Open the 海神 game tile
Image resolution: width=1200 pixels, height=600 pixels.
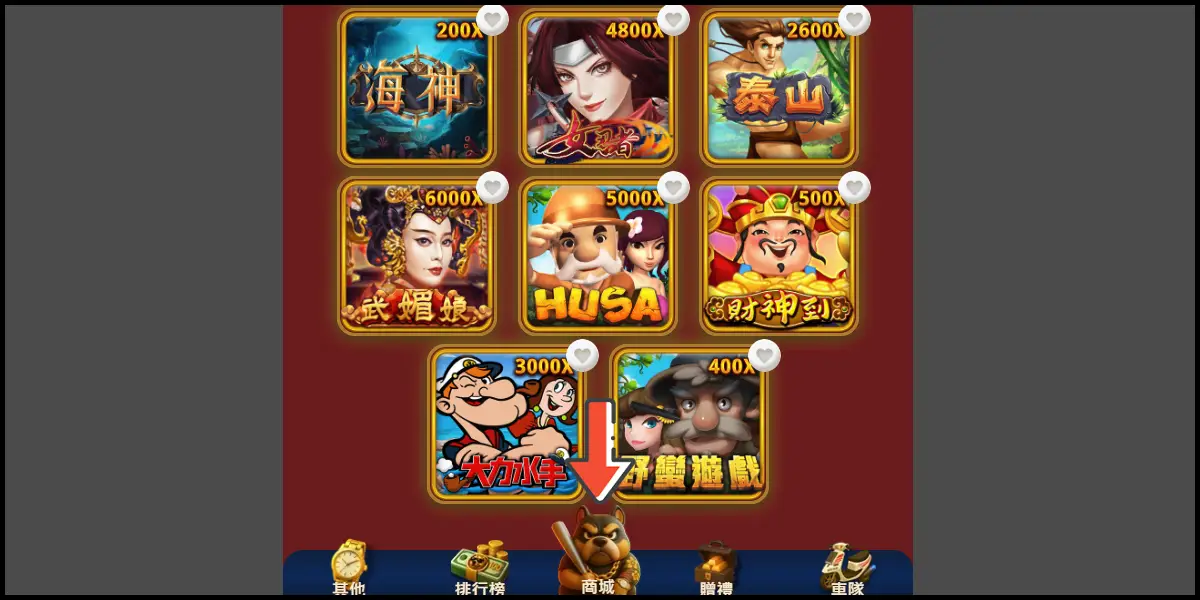coord(416,90)
